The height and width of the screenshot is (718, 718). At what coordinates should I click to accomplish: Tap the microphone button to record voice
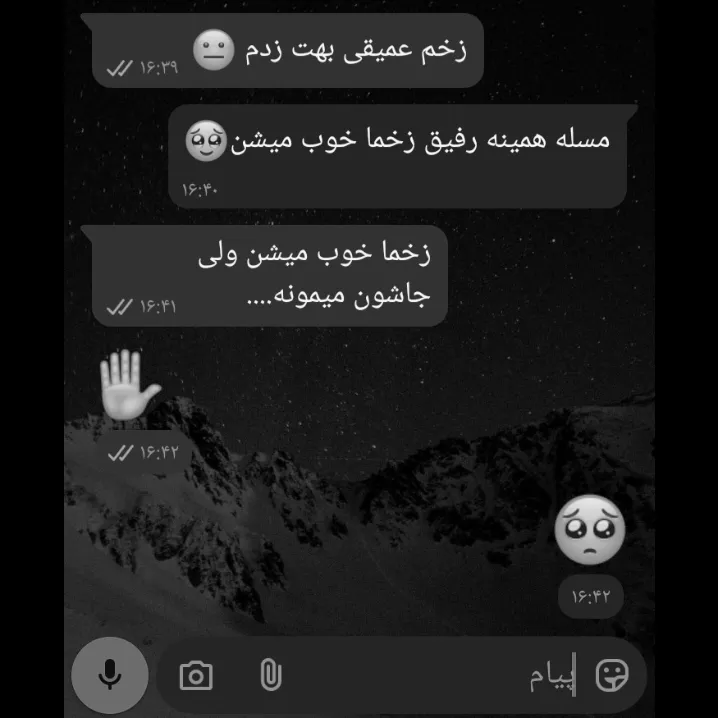click(110, 676)
